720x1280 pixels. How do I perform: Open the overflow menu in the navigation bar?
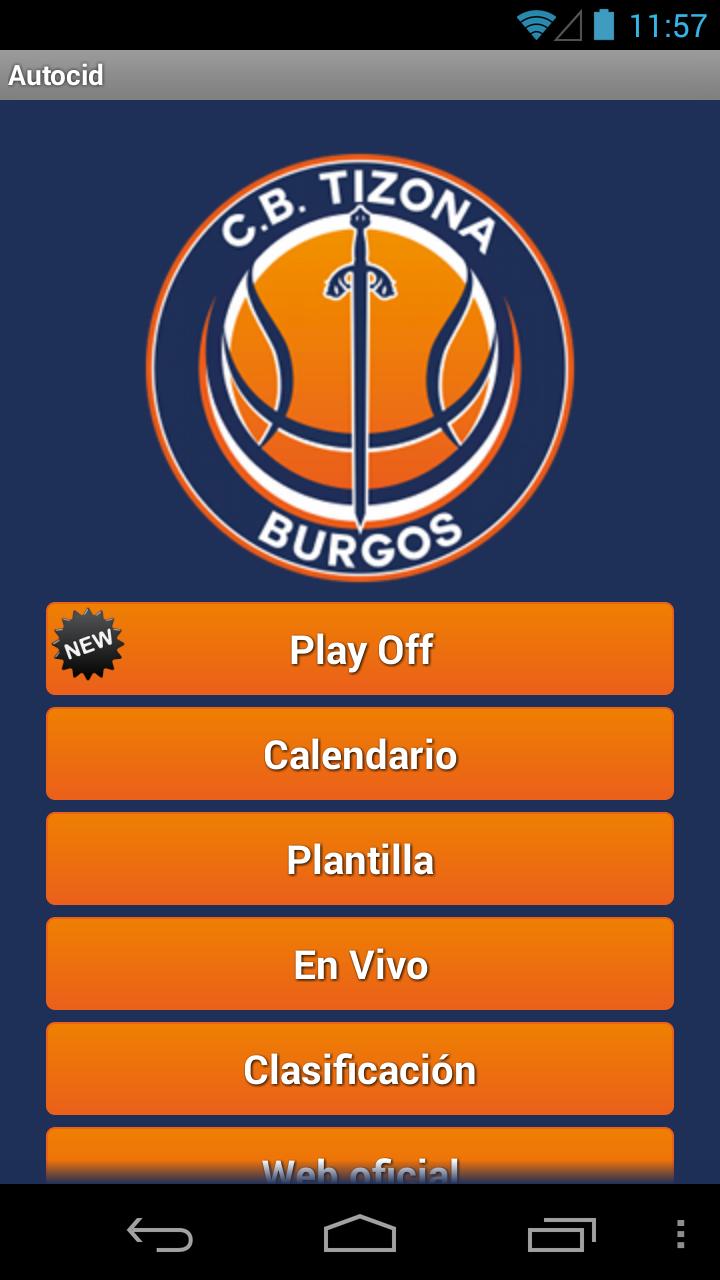pyautogui.click(x=680, y=1234)
